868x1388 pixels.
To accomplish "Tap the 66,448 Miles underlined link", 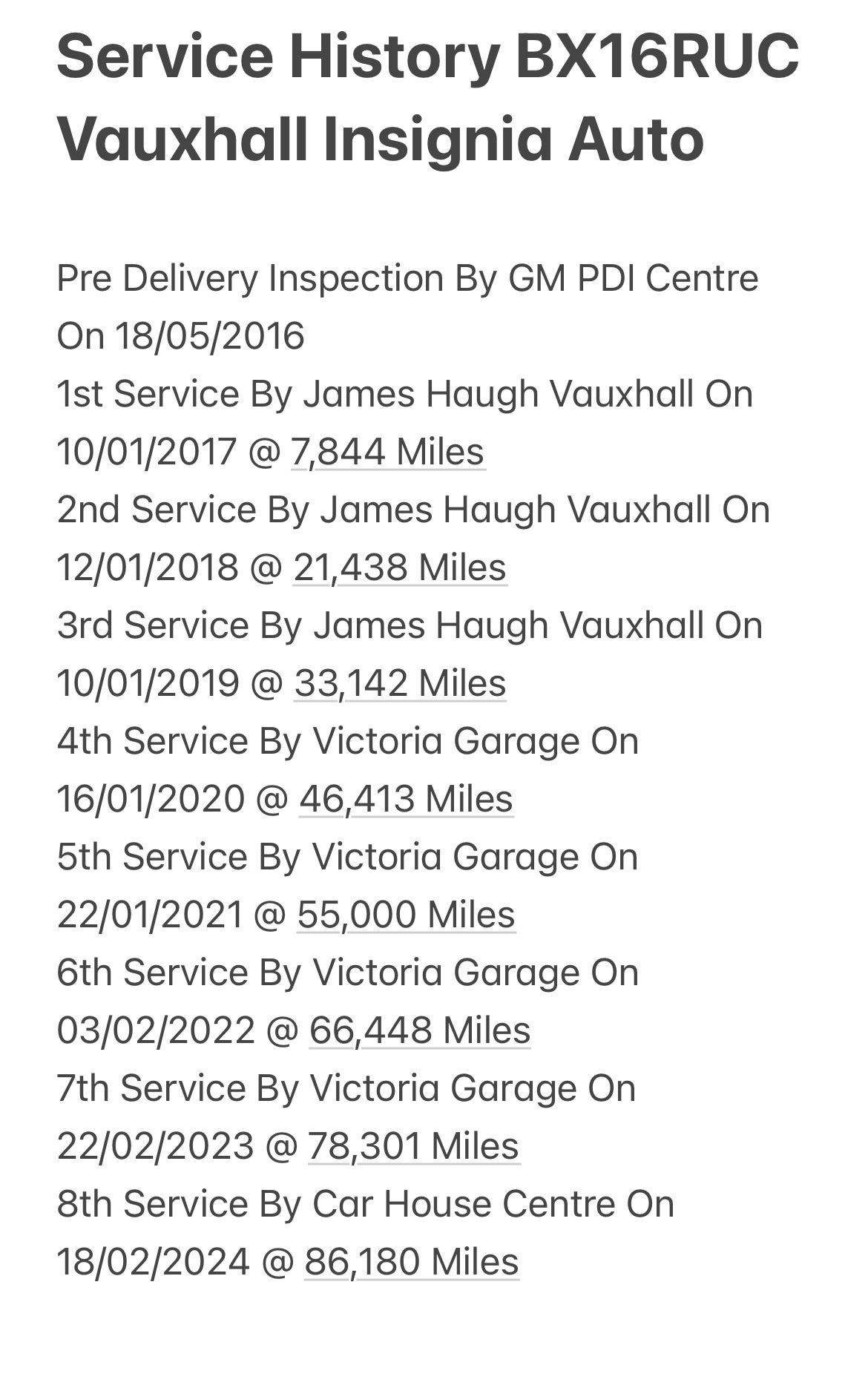I will point(419,1030).
